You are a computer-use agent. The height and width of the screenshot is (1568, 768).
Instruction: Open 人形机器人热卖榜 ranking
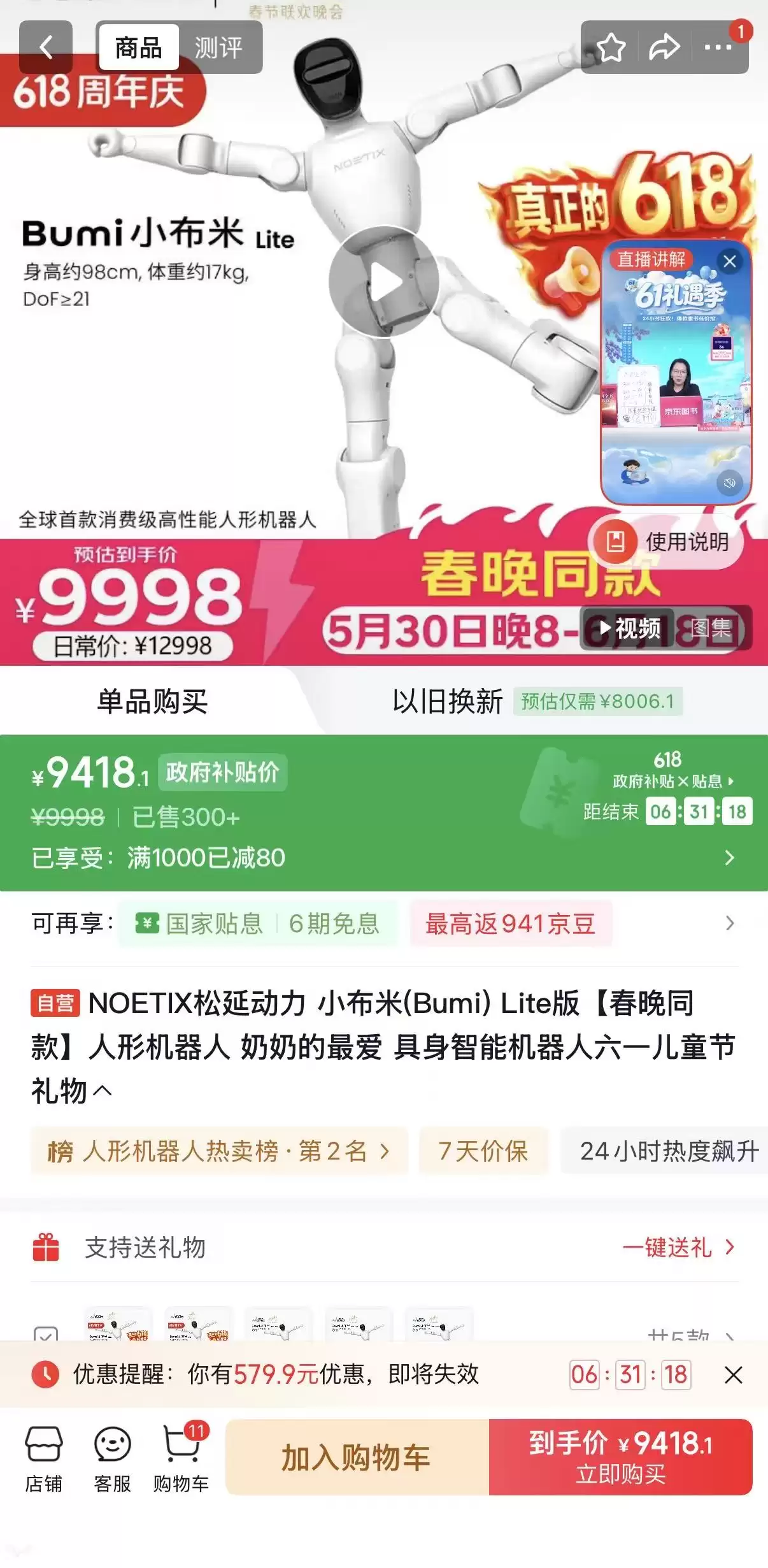coord(219,1151)
